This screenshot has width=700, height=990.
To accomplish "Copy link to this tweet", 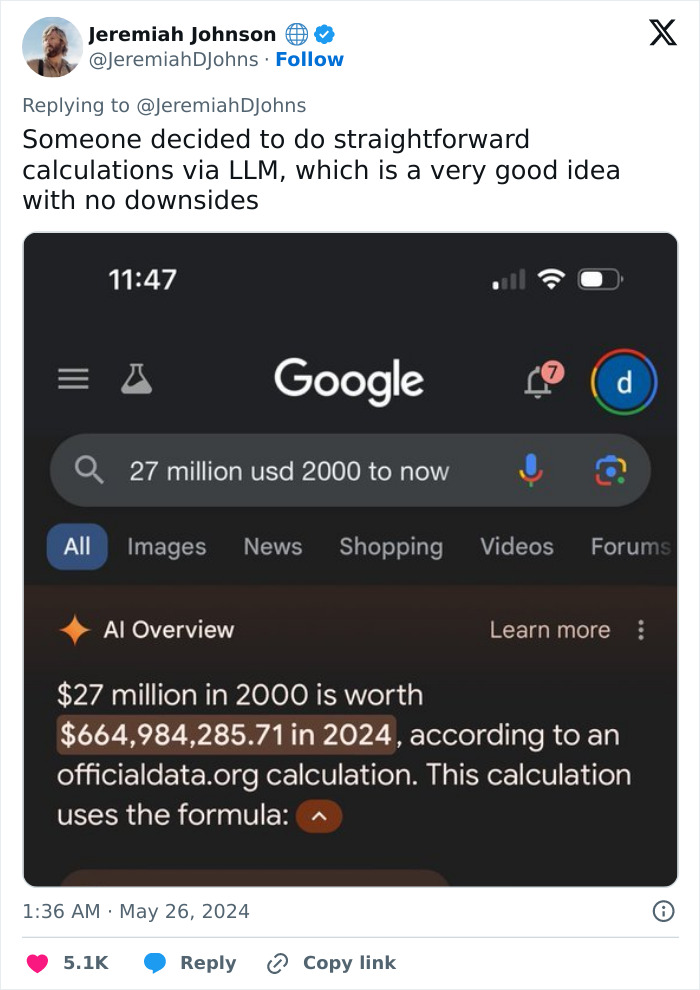I will [331, 963].
